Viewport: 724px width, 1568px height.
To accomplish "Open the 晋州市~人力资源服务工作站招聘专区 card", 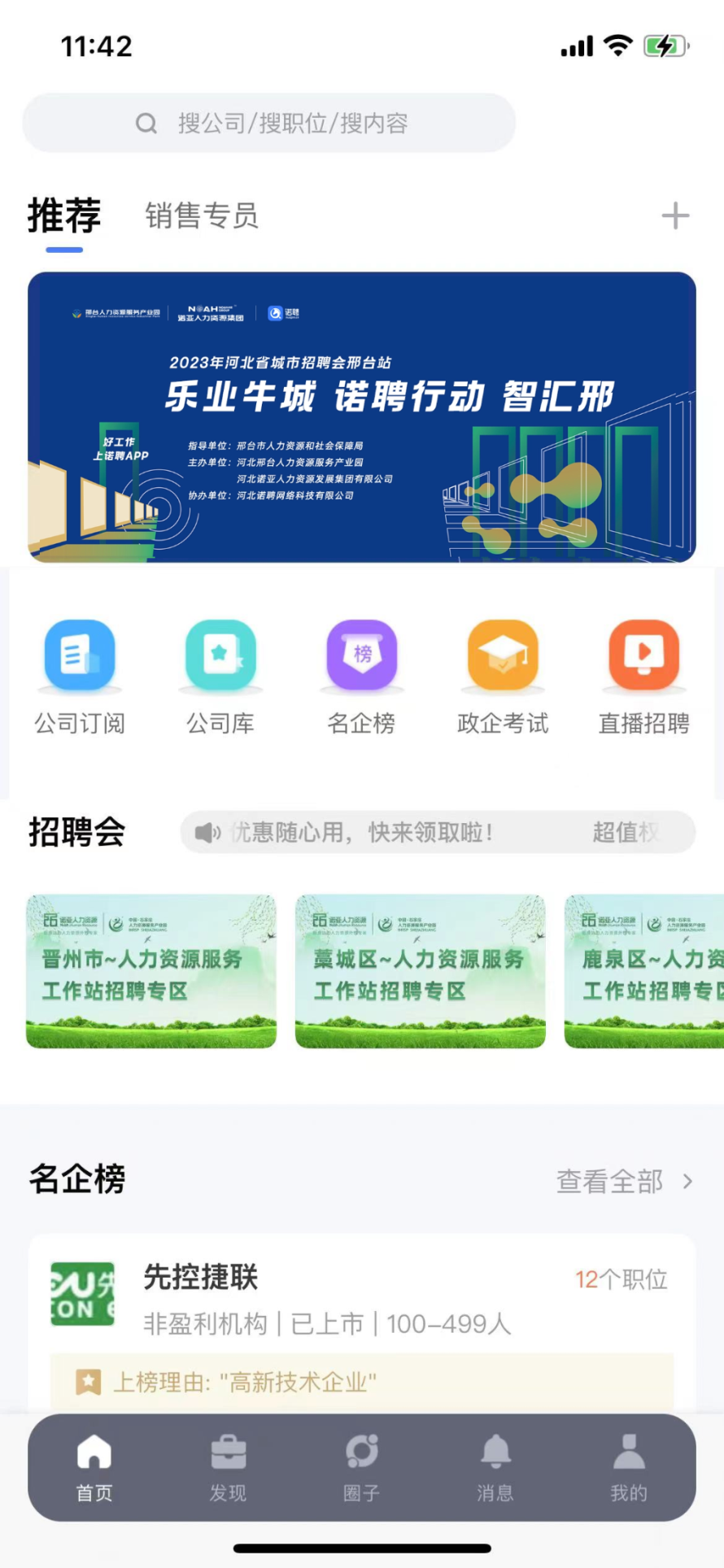I will [151, 971].
